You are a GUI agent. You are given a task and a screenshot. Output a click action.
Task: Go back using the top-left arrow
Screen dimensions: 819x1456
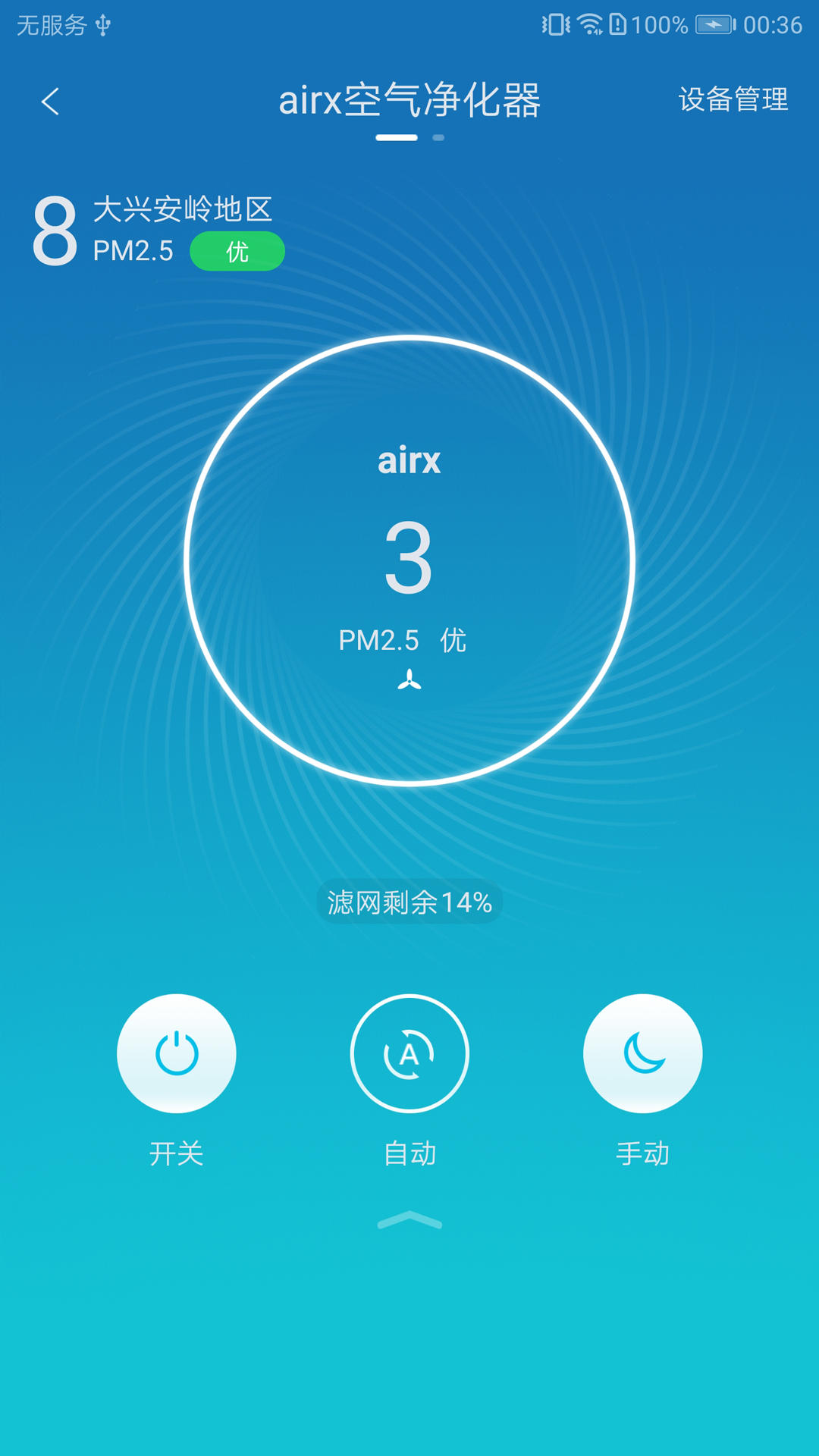pos(50,101)
